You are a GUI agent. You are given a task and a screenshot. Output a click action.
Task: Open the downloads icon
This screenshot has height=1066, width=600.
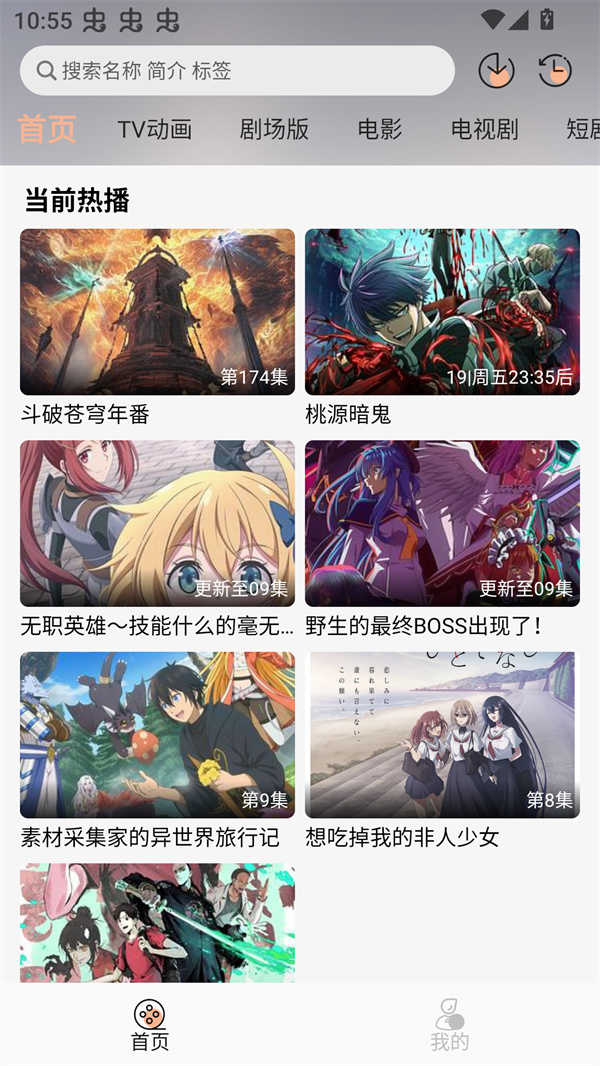(x=496, y=70)
